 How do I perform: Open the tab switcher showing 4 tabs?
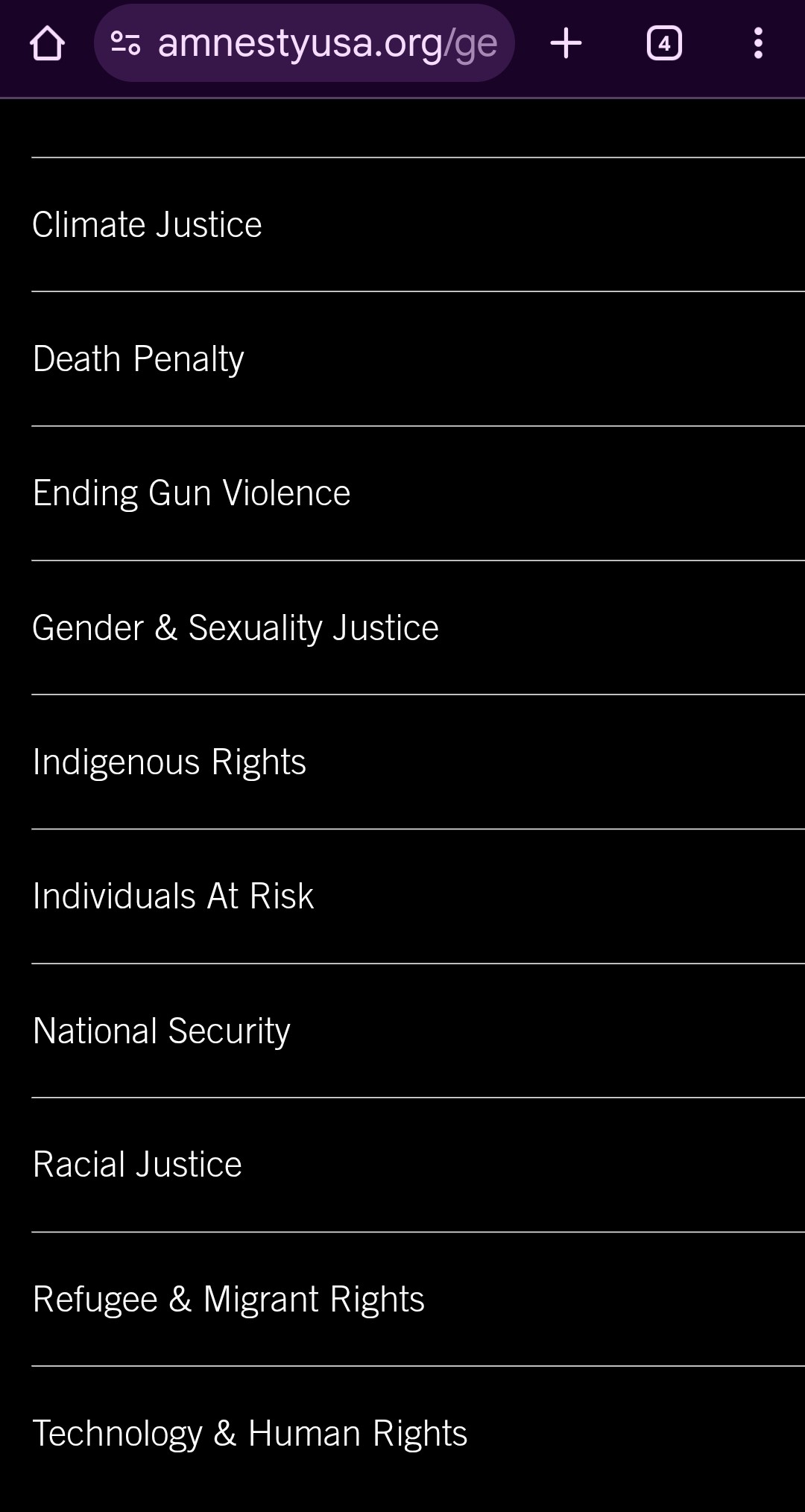tap(663, 43)
